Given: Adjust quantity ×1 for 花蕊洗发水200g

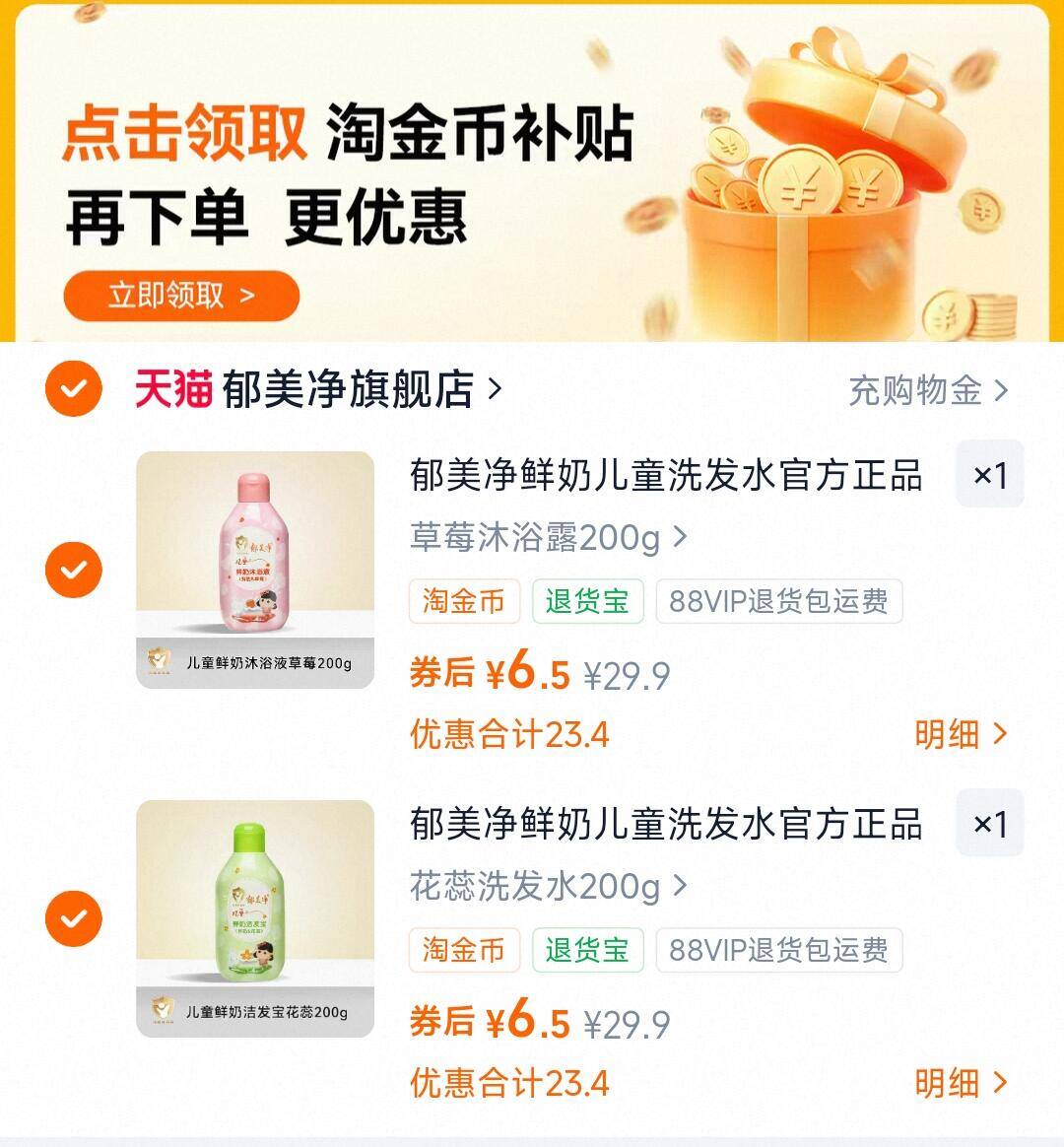Looking at the screenshot, I should [989, 824].
